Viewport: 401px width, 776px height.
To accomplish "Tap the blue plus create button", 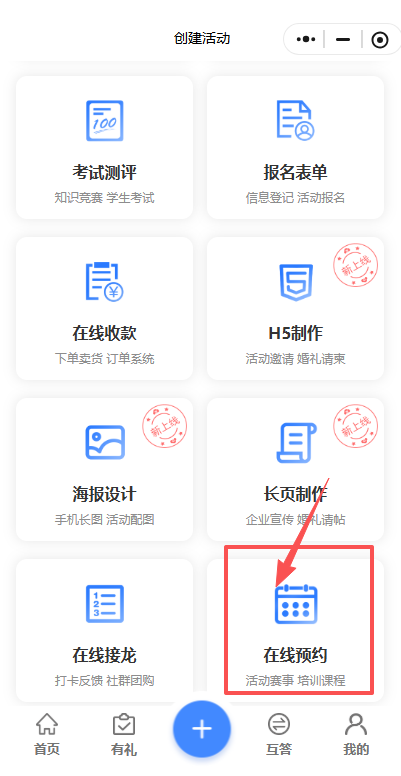I will pyautogui.click(x=201, y=729).
